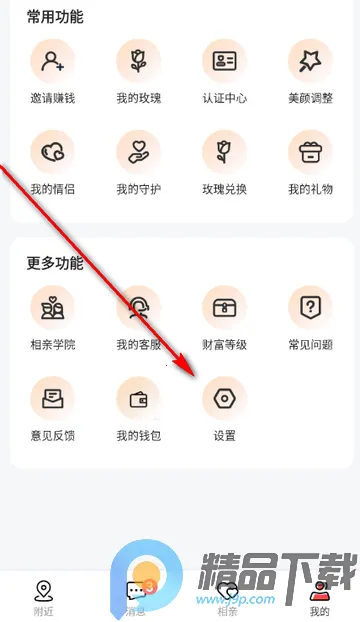Switch to the 附近 nearby tab
The width and height of the screenshot is (360, 622).
coord(44,598)
